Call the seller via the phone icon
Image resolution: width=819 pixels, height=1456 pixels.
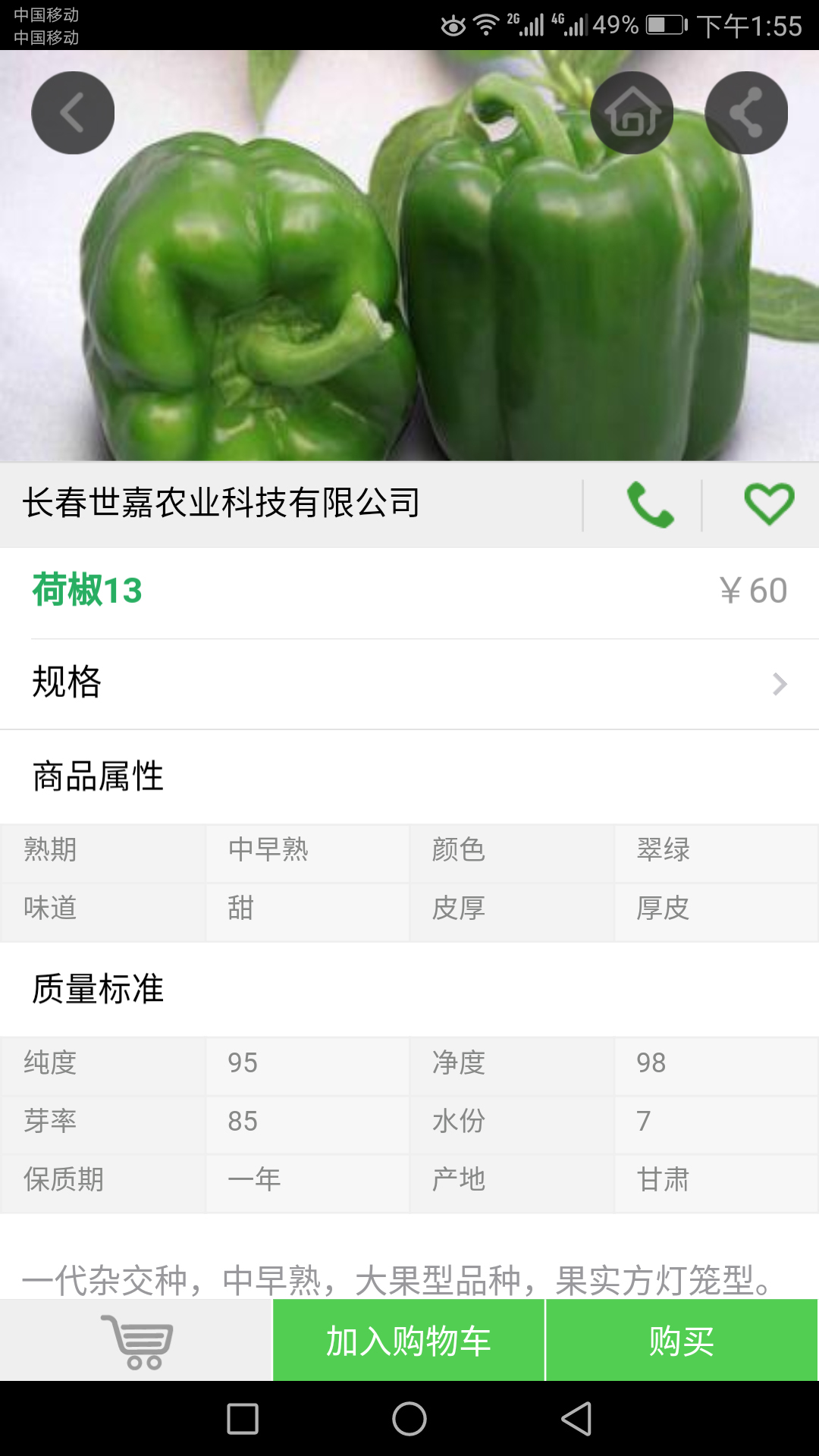click(x=650, y=504)
